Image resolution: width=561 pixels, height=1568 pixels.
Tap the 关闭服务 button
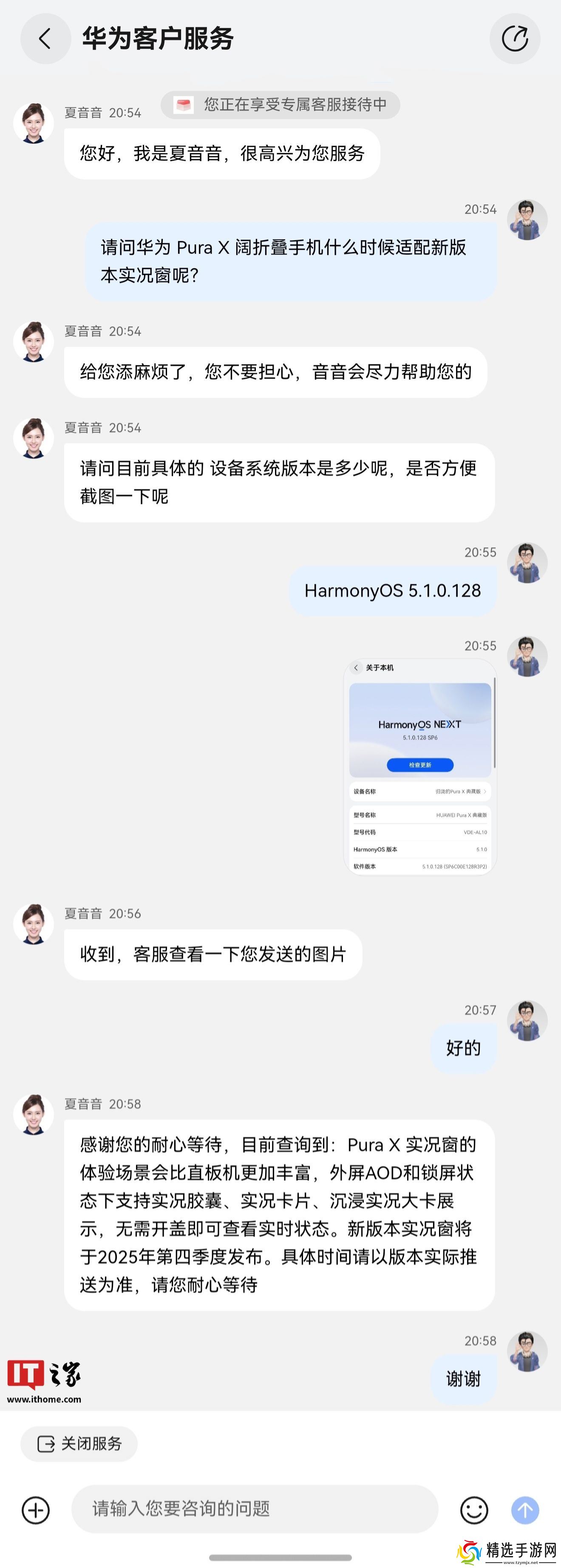pyautogui.click(x=79, y=1443)
